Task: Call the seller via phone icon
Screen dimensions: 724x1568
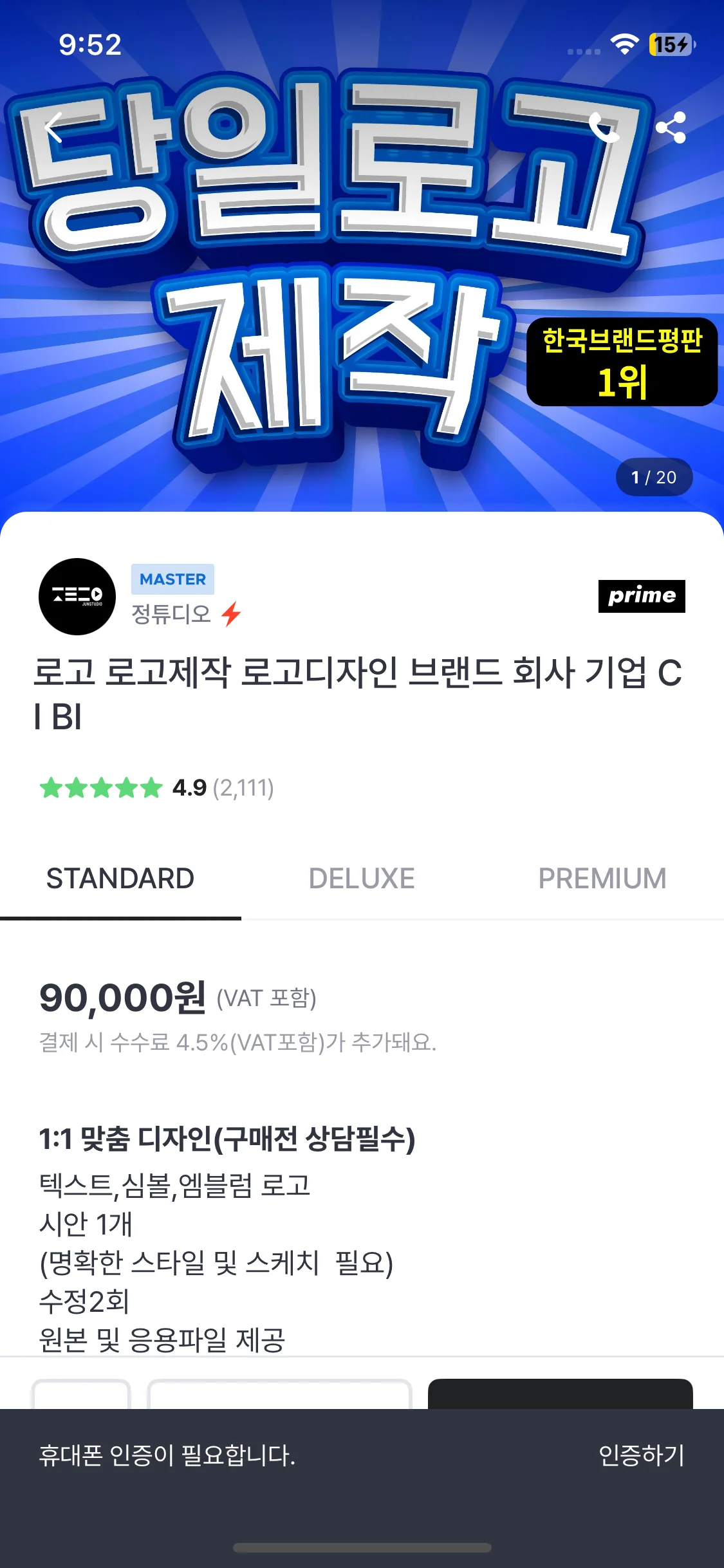Action: pos(603,127)
